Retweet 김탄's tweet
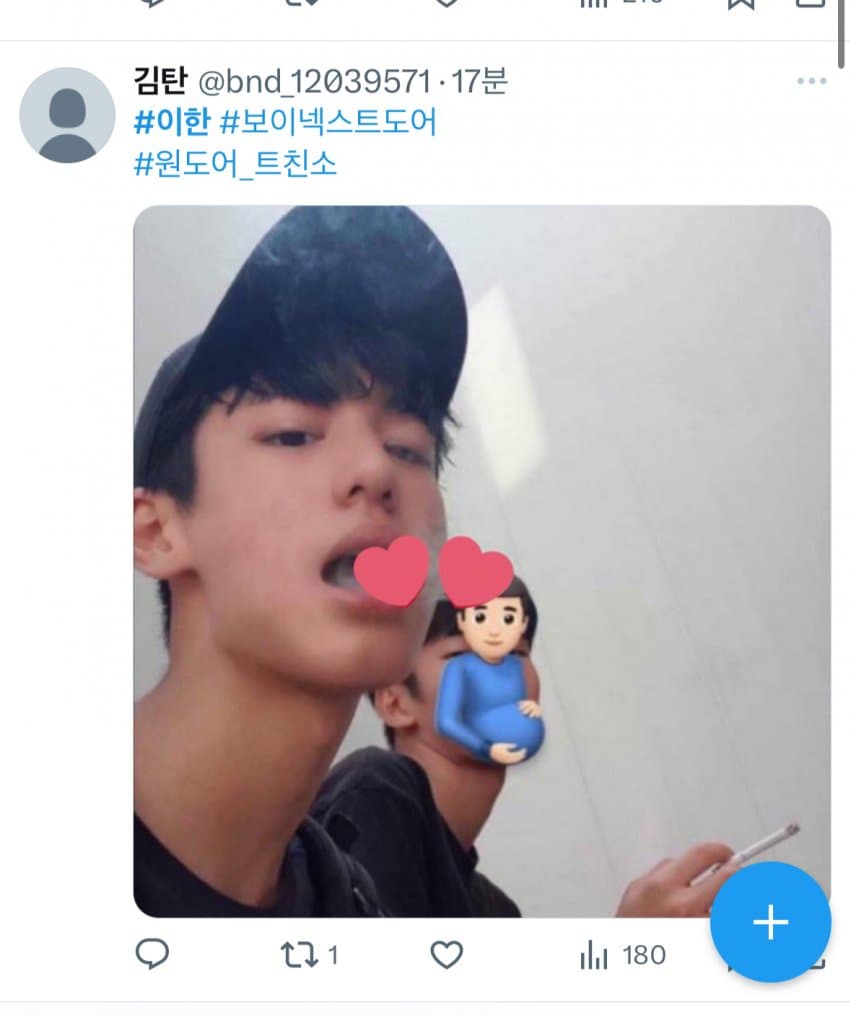 [x=298, y=956]
